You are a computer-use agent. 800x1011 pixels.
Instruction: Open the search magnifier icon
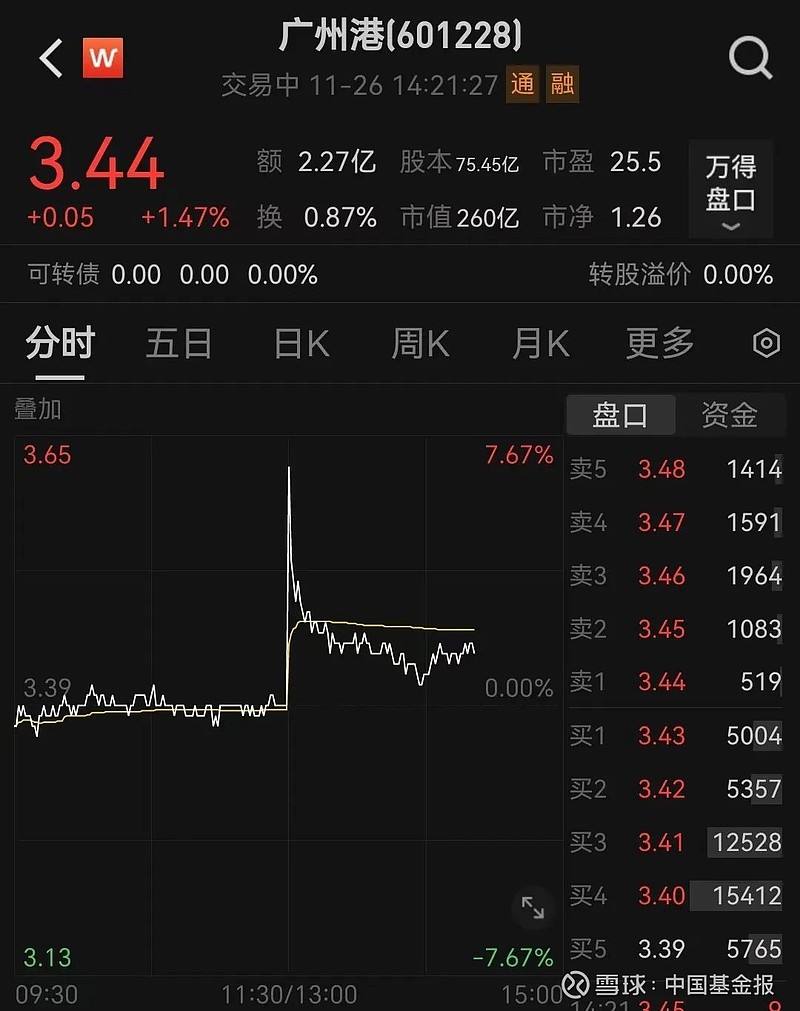coord(749,57)
